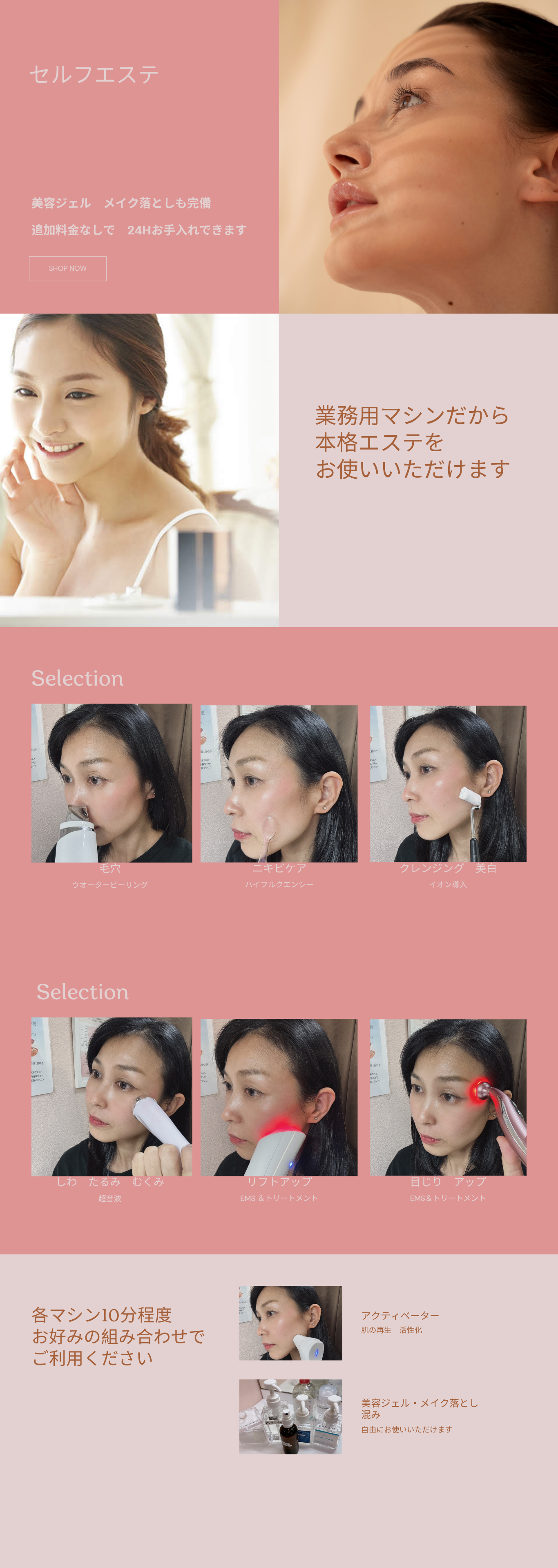Tap the SHOP NOW button

coord(68,268)
